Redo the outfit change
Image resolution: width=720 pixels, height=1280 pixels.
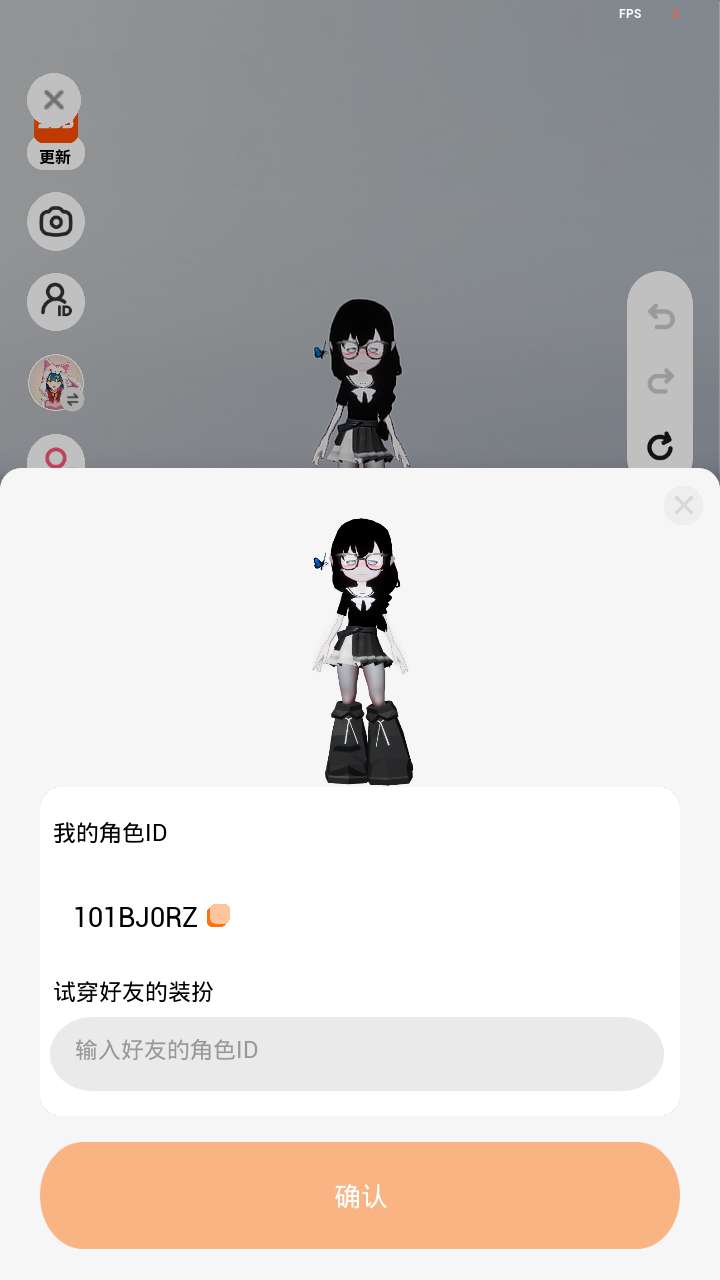point(660,381)
